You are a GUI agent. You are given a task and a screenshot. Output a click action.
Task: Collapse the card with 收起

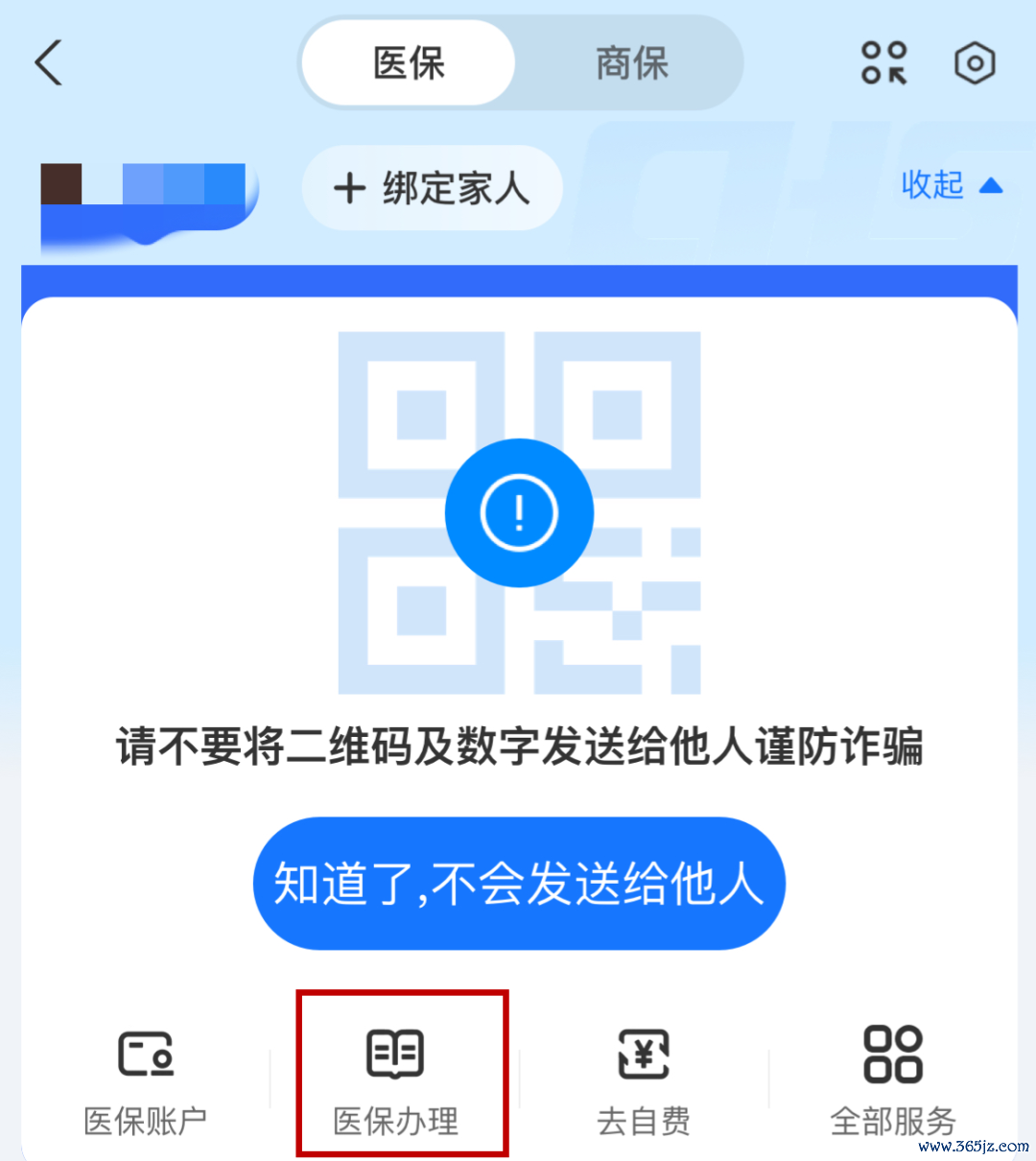950,184
